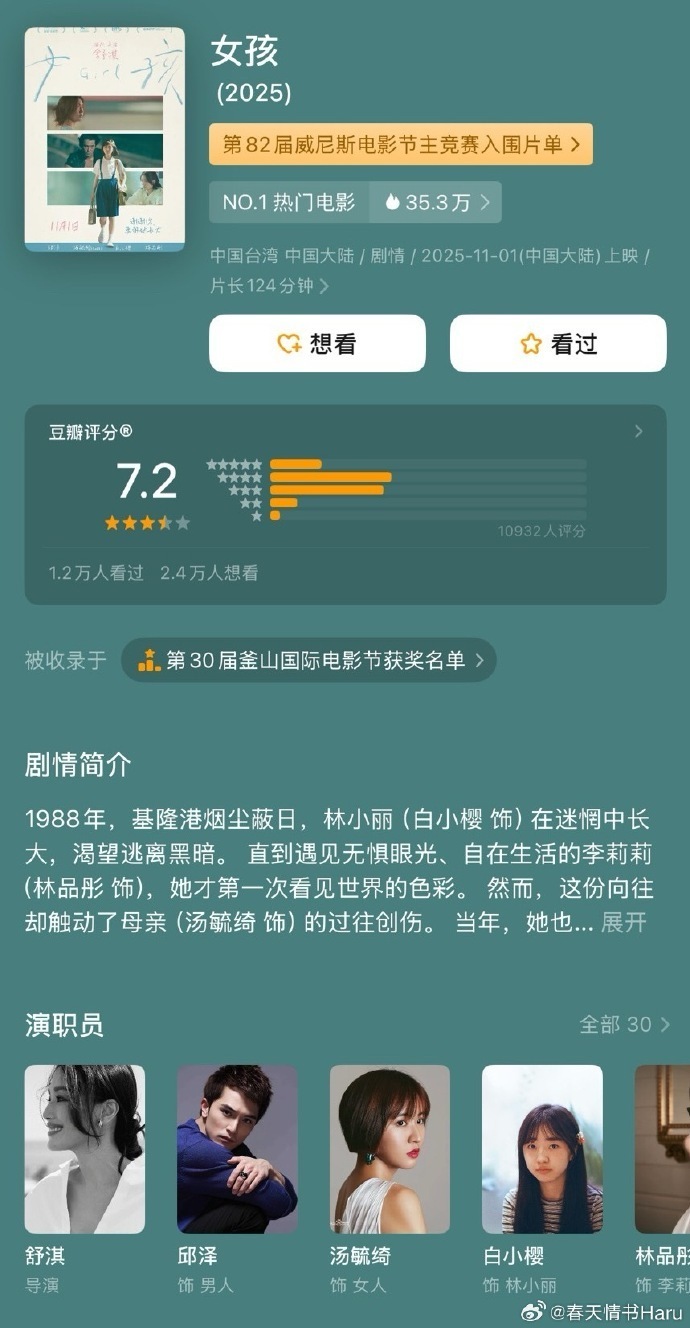
Task: Mark the movie as 看过
Action: click(x=557, y=344)
